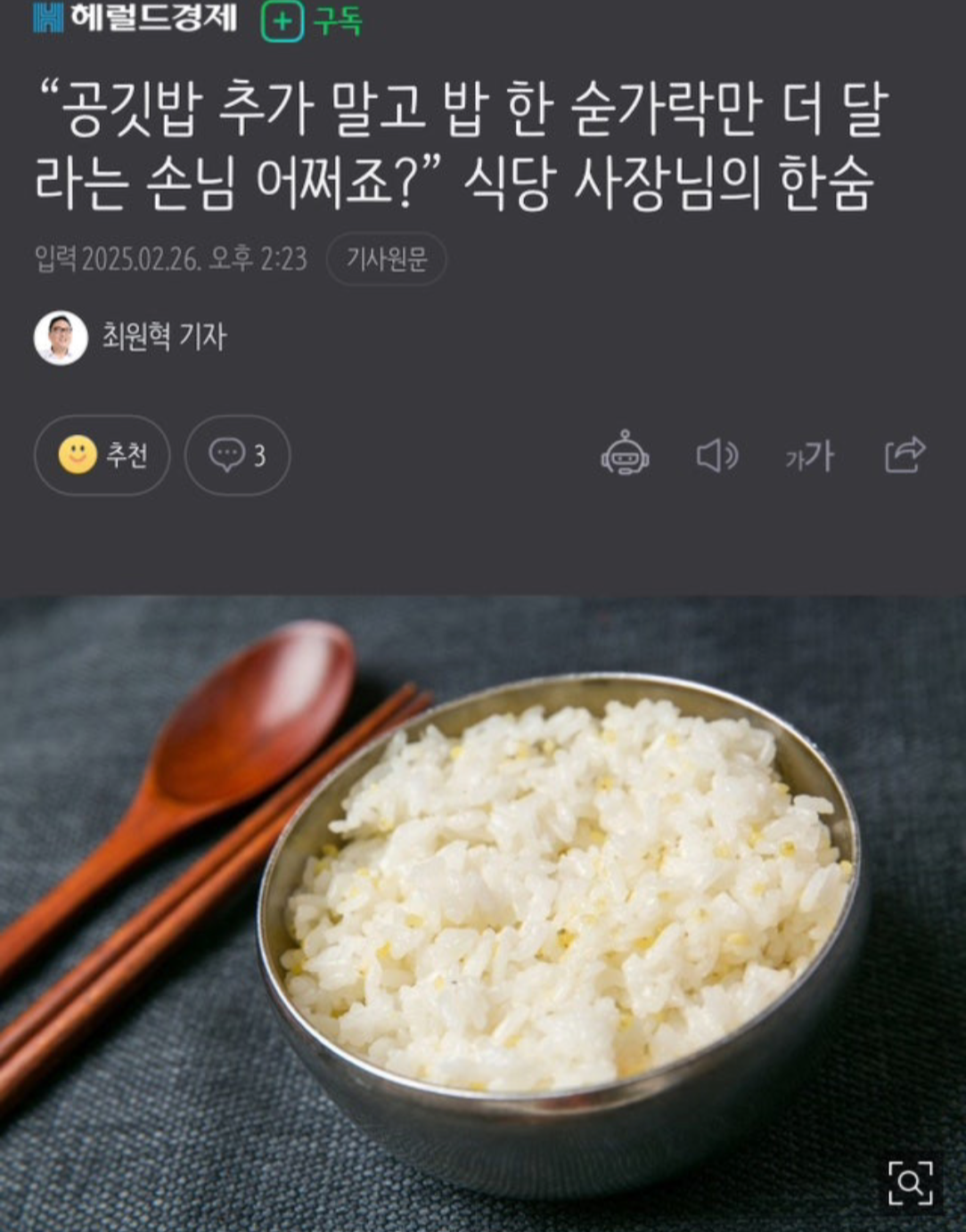Enlarge the rice bowl photo with magnifier icon

point(910,1183)
